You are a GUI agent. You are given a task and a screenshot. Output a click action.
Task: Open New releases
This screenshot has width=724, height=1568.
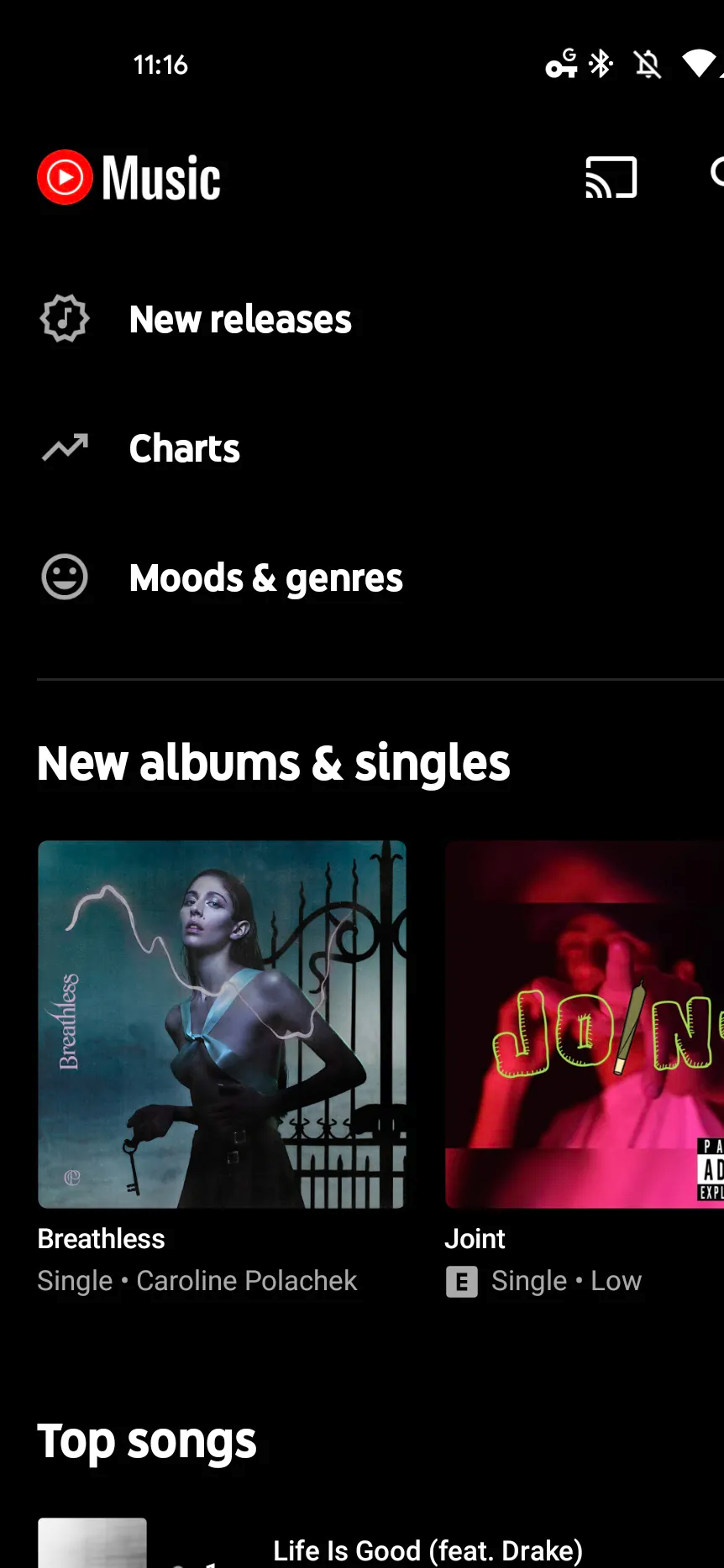click(x=239, y=320)
